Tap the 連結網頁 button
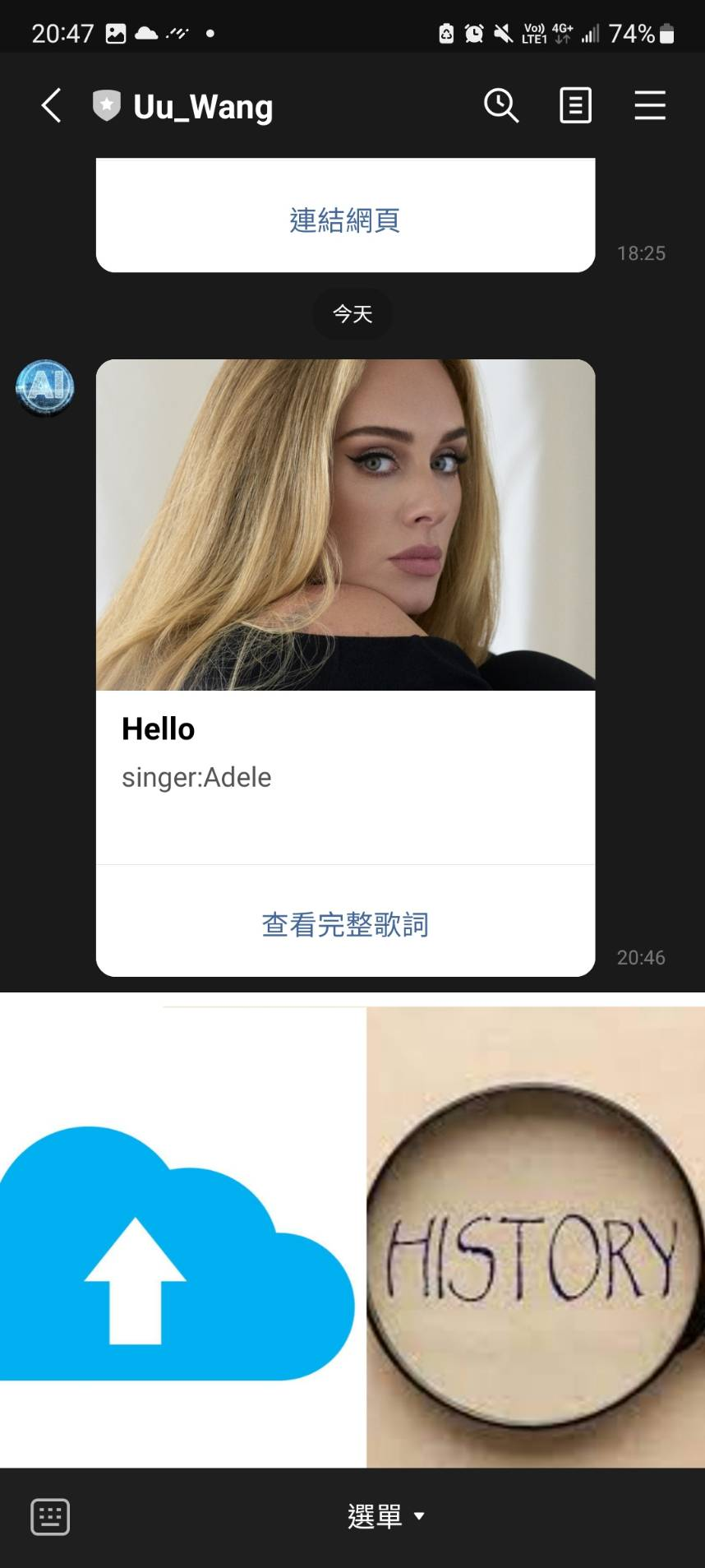 [x=345, y=220]
